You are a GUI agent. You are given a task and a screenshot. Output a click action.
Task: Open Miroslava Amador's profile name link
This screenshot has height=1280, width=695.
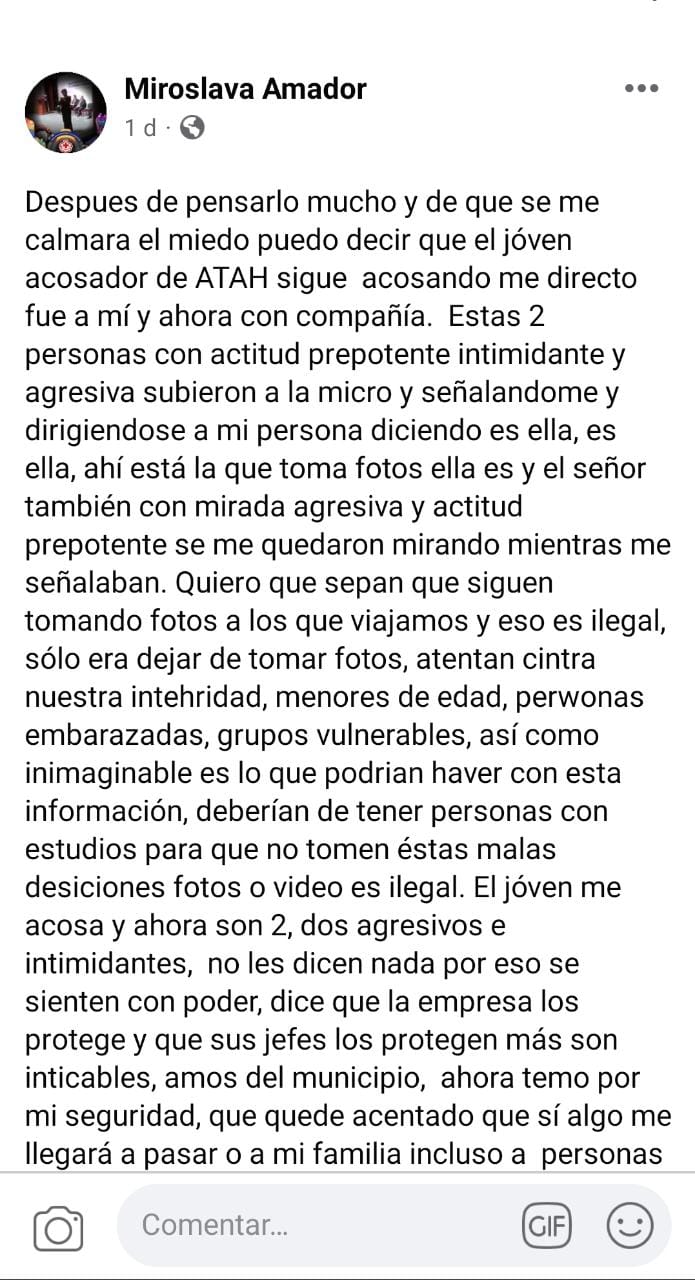[245, 89]
